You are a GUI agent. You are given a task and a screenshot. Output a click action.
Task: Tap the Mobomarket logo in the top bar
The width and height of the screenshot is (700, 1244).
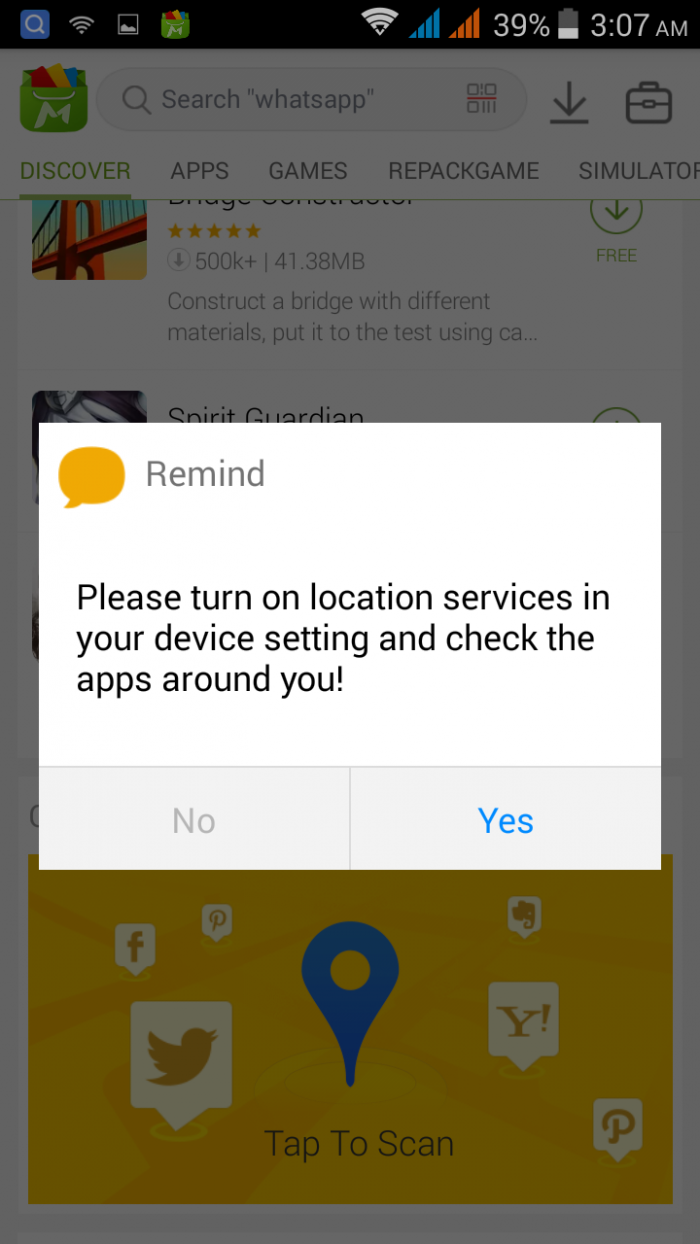54,100
